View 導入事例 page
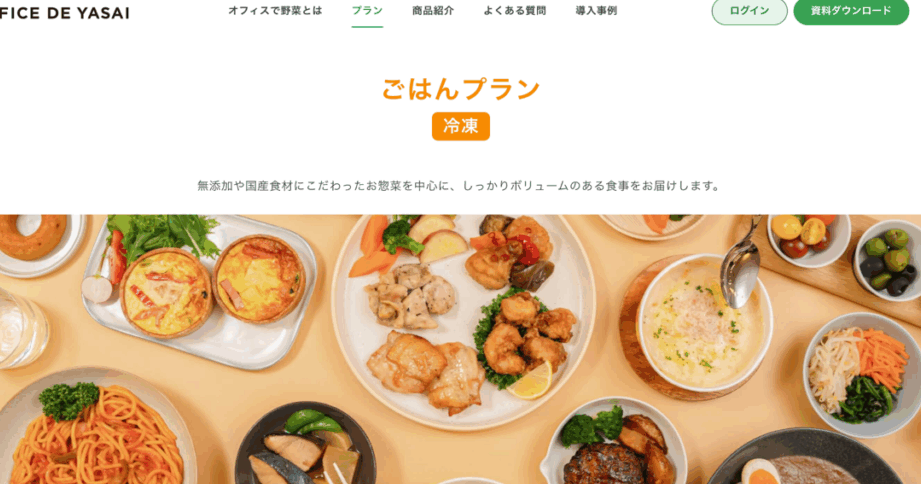 click(x=596, y=11)
